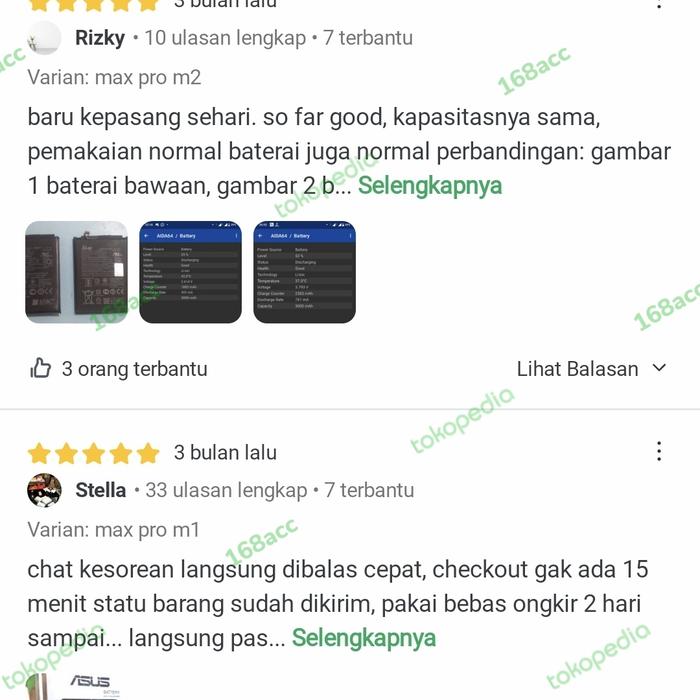
Task: Expand Rizky's review with Selengkapnya
Action: 430,186
